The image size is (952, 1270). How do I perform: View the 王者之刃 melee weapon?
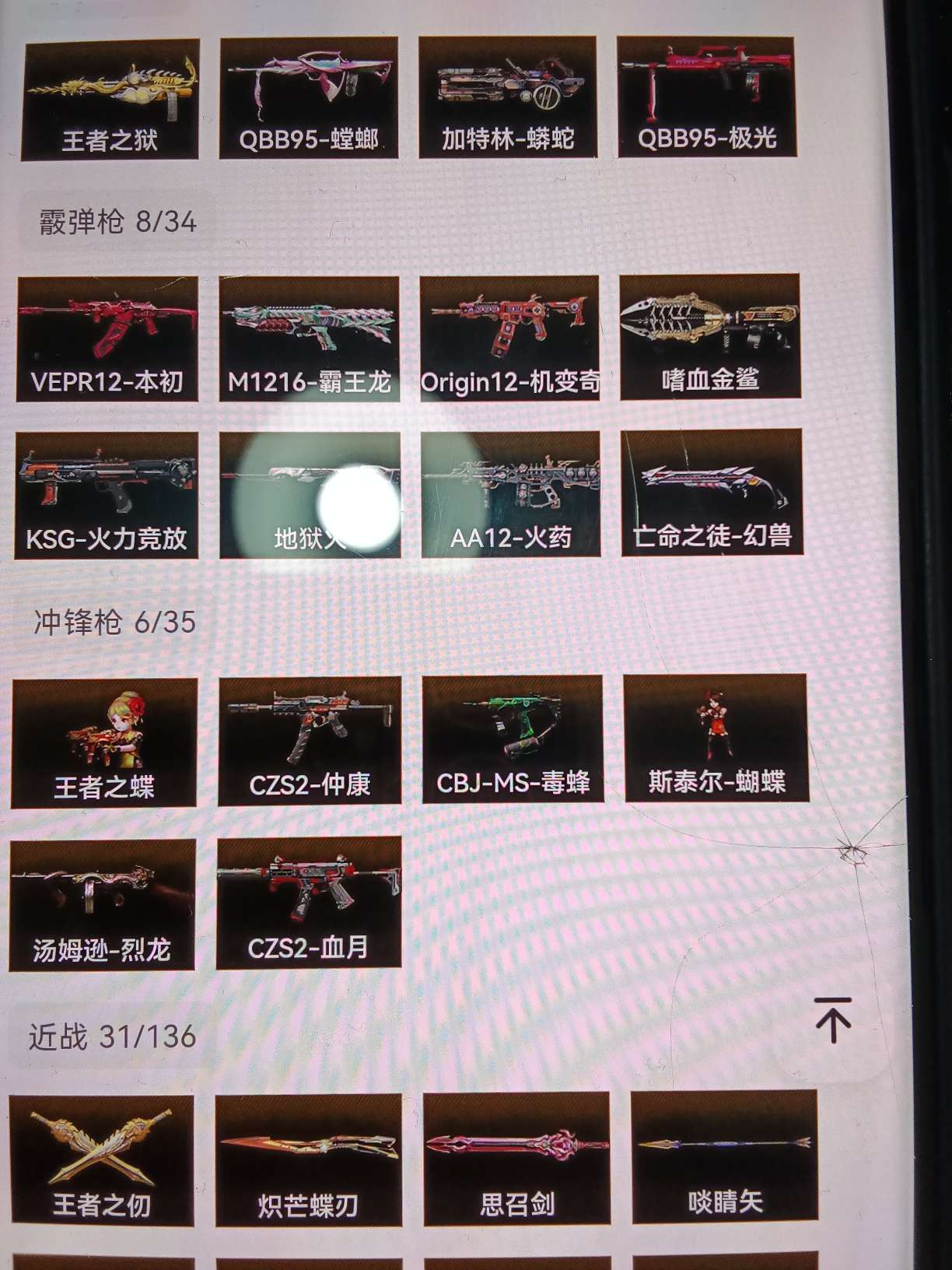pos(101,1160)
